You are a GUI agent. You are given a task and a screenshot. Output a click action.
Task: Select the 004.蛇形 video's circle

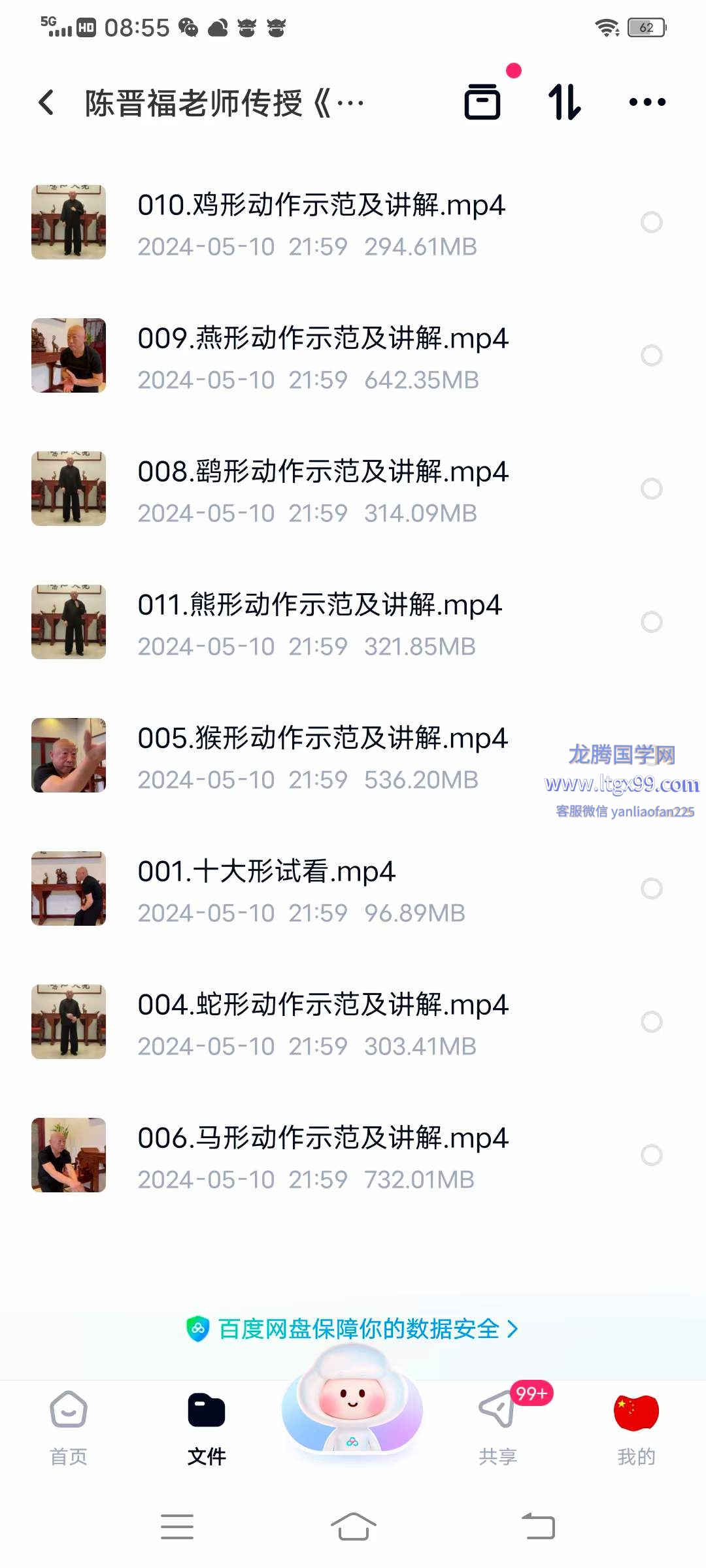pos(651,1022)
